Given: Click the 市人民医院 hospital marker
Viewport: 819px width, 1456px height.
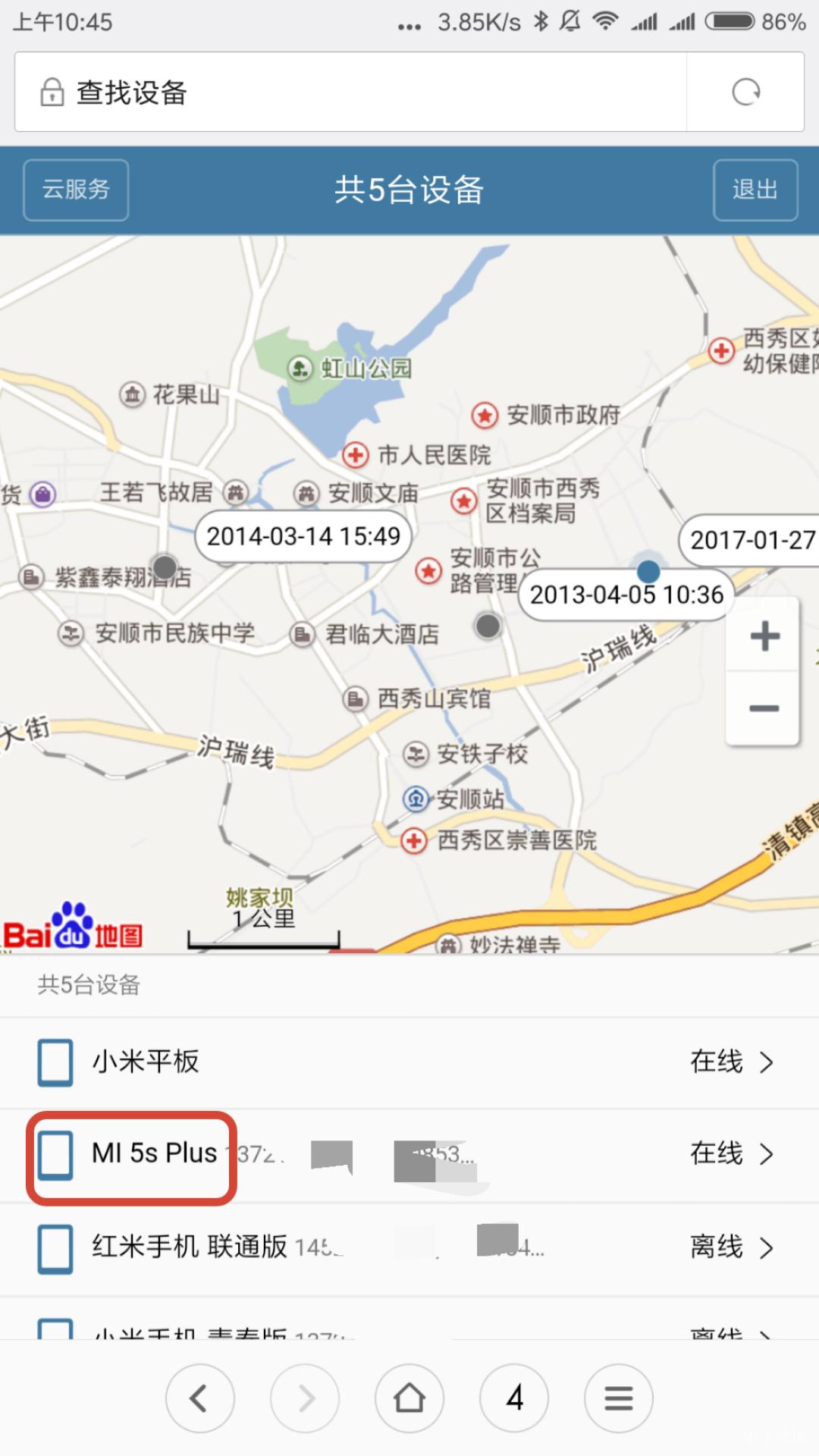Looking at the screenshot, I should pos(356,454).
